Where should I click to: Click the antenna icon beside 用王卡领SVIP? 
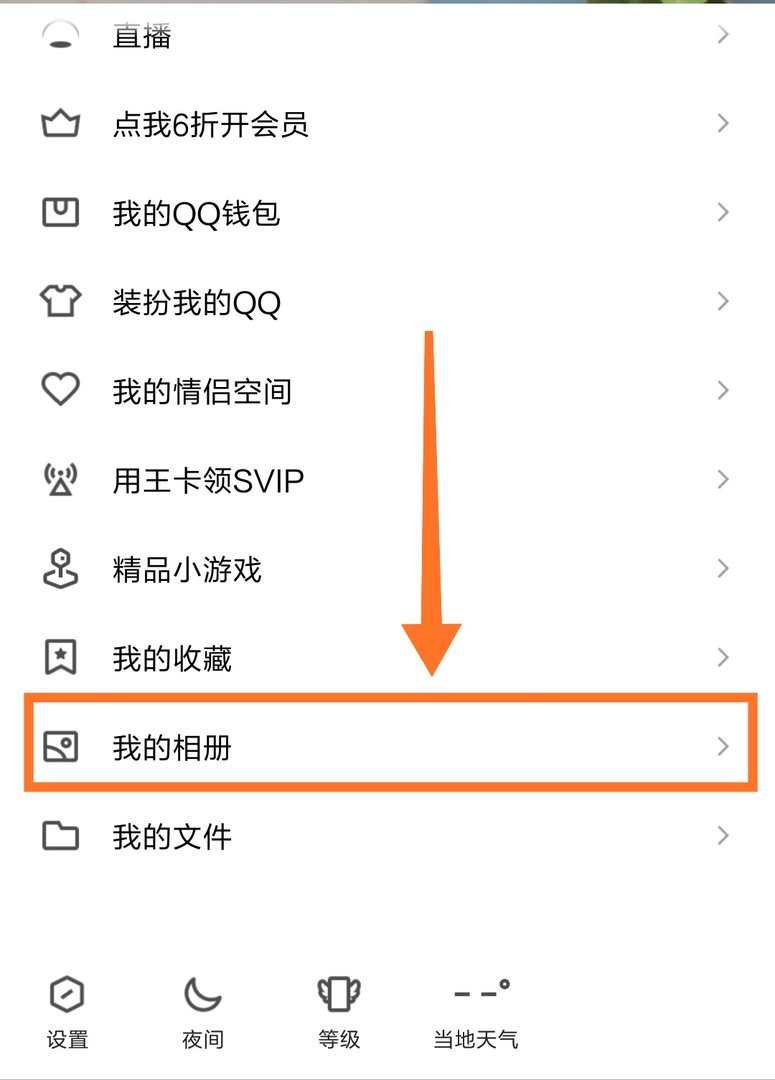click(x=60, y=479)
